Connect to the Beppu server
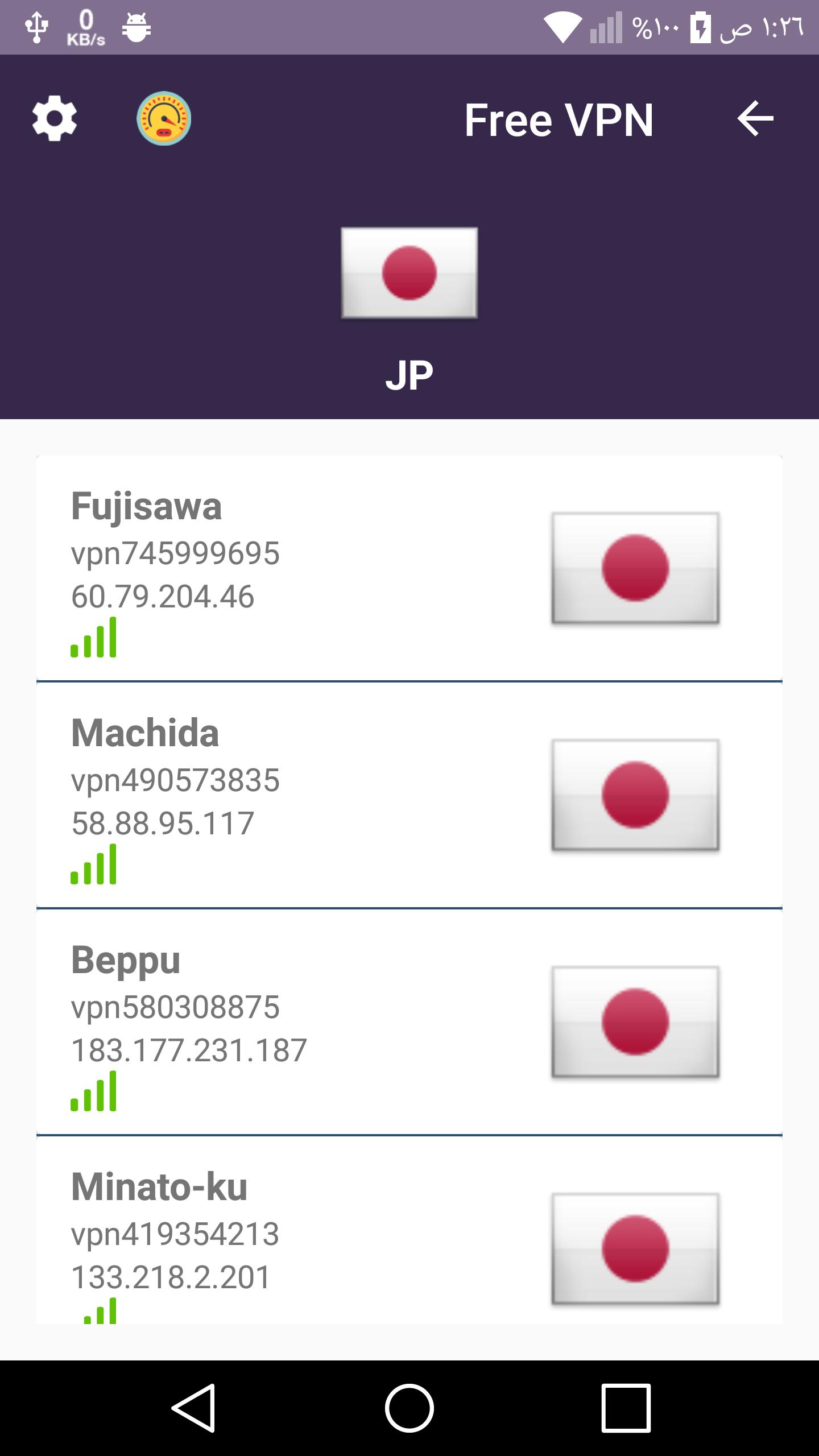This screenshot has width=819, height=1456. pos(409,1022)
